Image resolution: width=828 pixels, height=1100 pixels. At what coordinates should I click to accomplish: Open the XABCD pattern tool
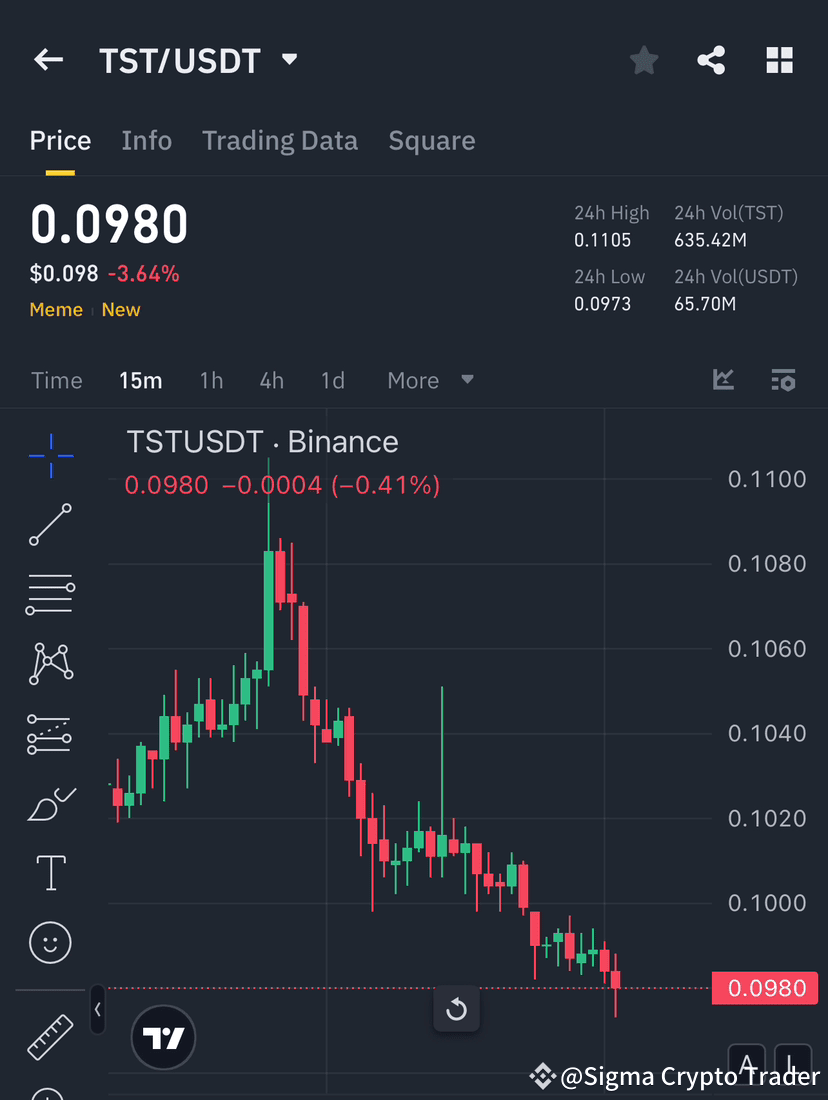[x=50, y=663]
